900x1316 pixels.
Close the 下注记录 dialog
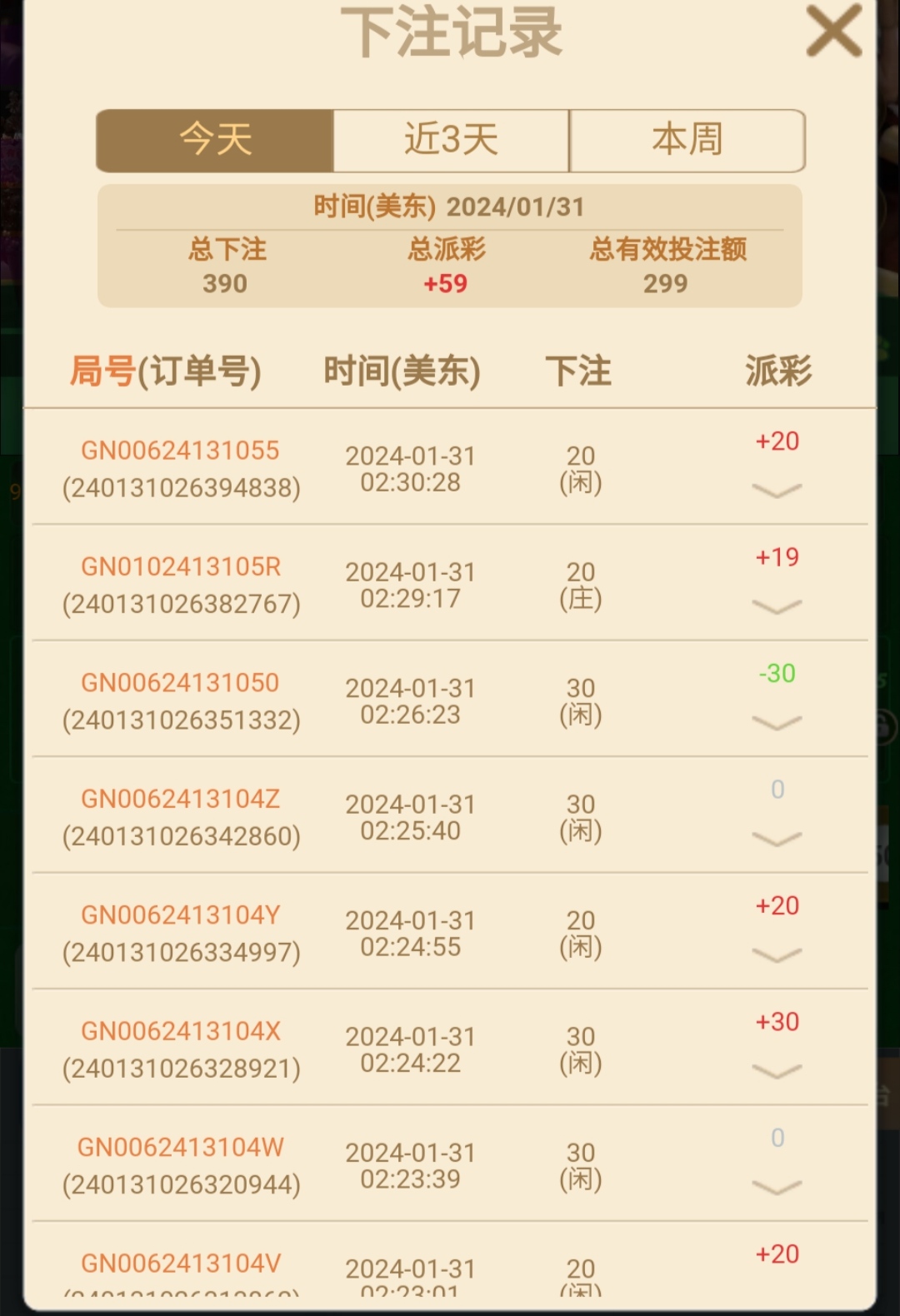pos(833,32)
